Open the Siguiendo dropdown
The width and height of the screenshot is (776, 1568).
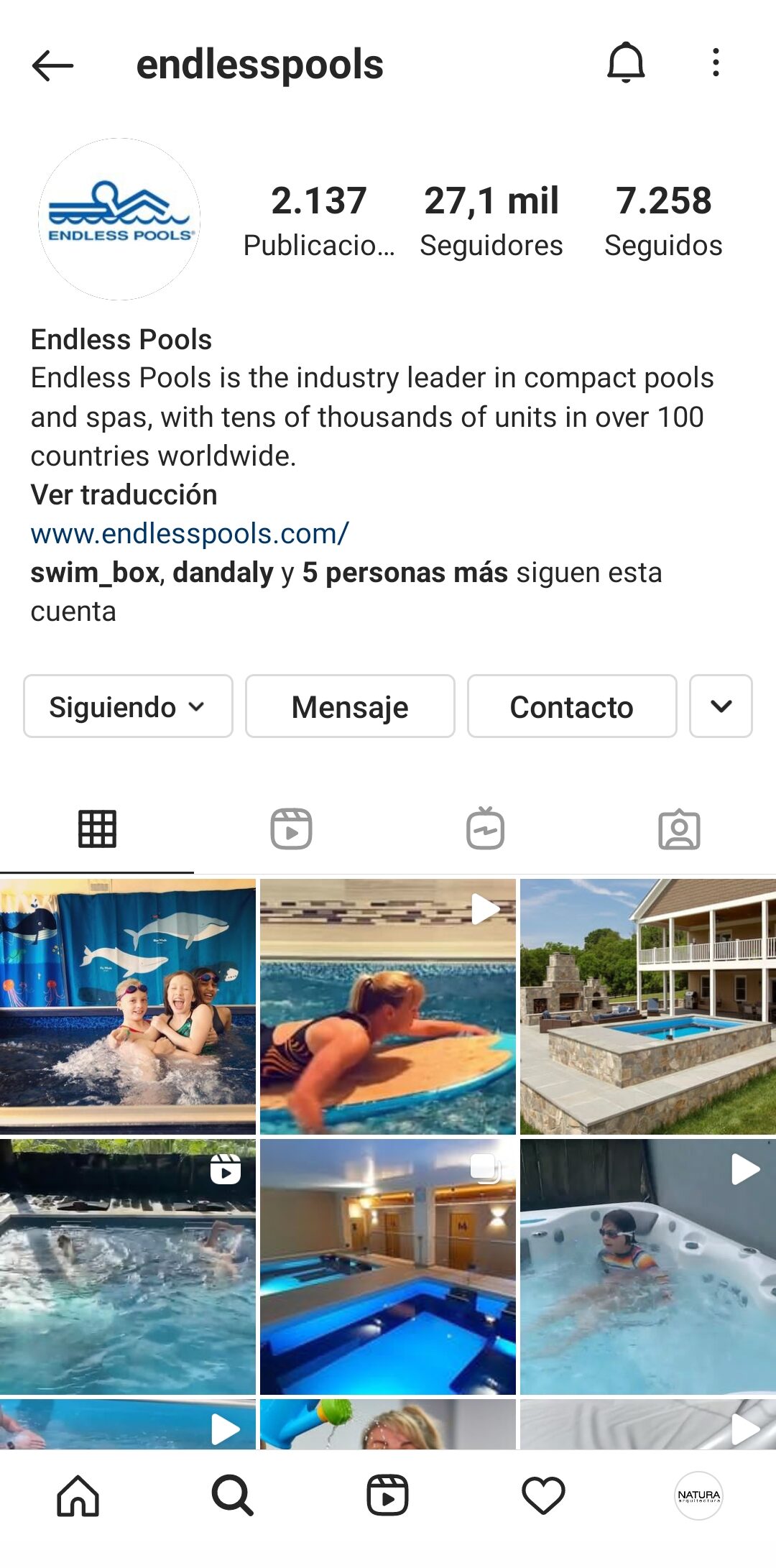128,706
